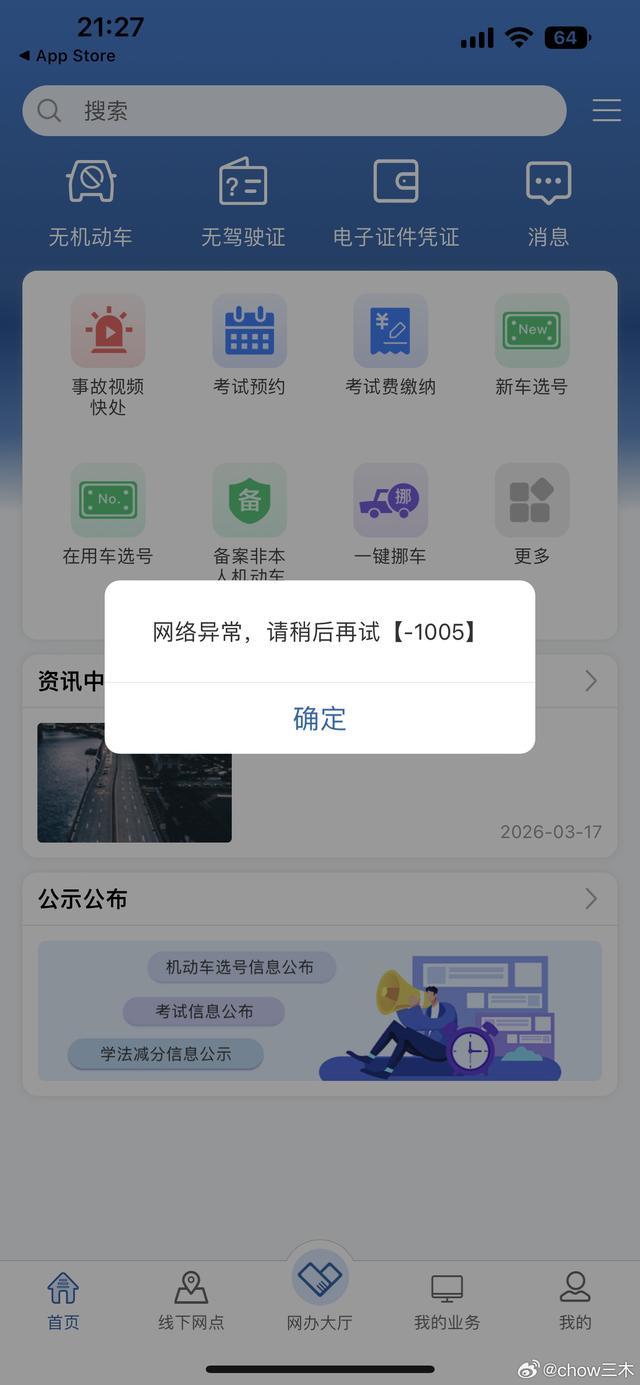
Task: Switch to 我的 tab
Action: pyautogui.click(x=575, y=1300)
